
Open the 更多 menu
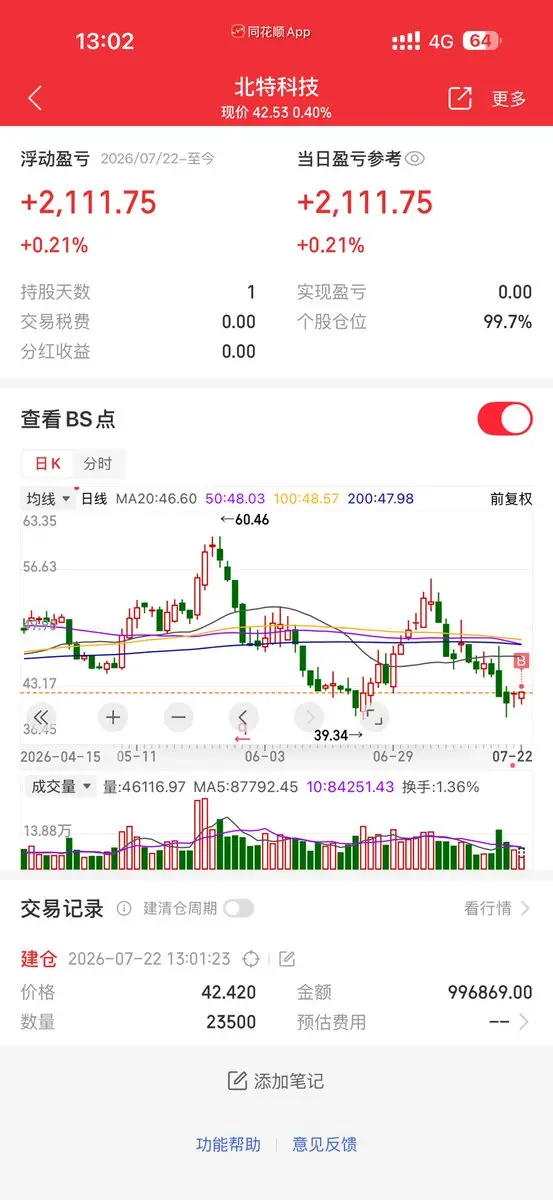click(x=508, y=98)
